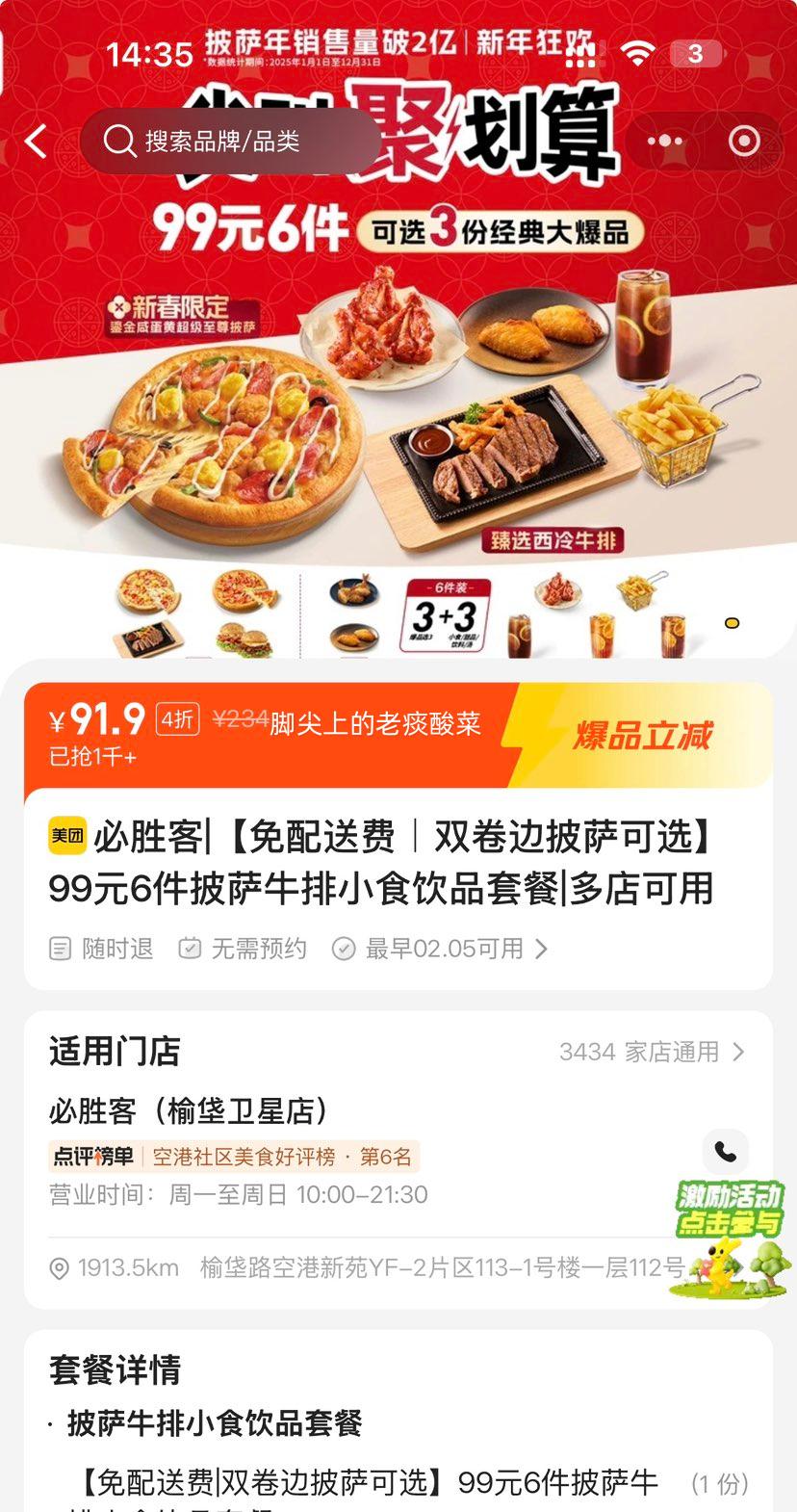Call the store using the phone icon
The width and height of the screenshot is (797, 1512).
click(x=727, y=1152)
